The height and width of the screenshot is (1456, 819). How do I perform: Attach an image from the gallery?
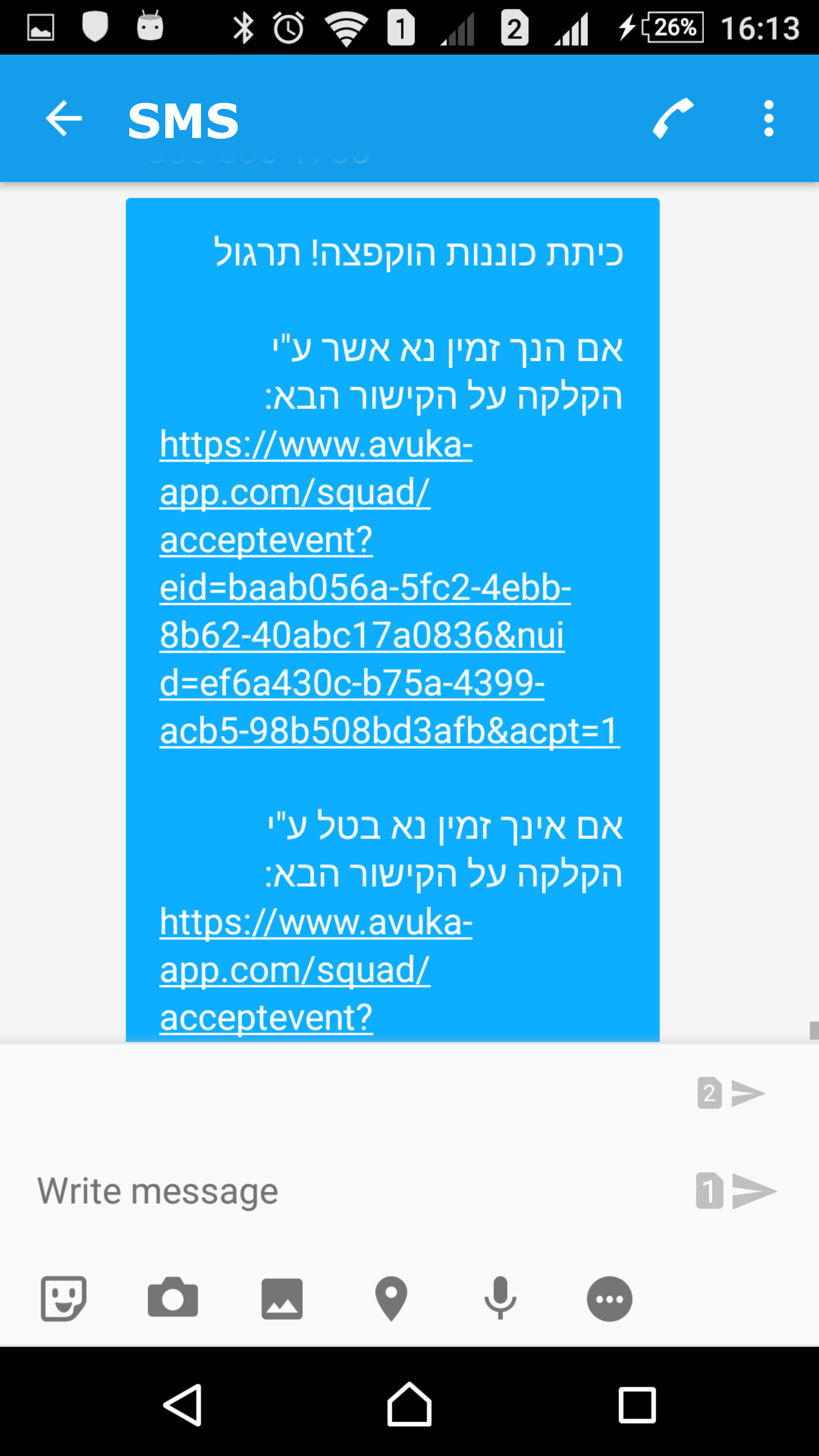click(281, 1299)
